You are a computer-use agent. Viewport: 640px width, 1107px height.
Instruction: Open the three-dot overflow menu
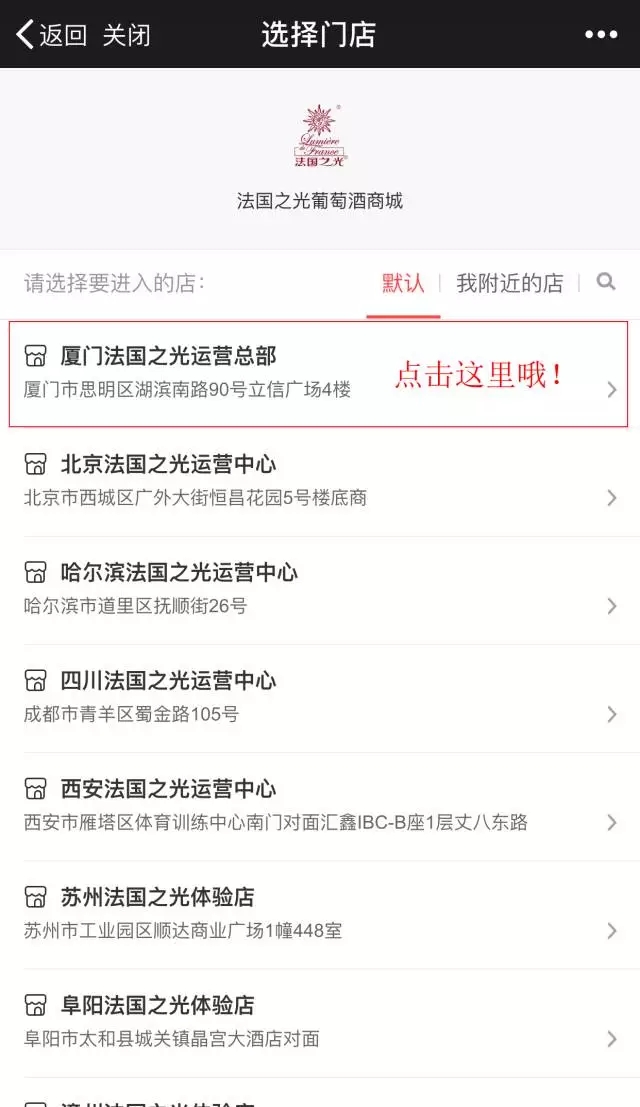pyautogui.click(x=600, y=35)
